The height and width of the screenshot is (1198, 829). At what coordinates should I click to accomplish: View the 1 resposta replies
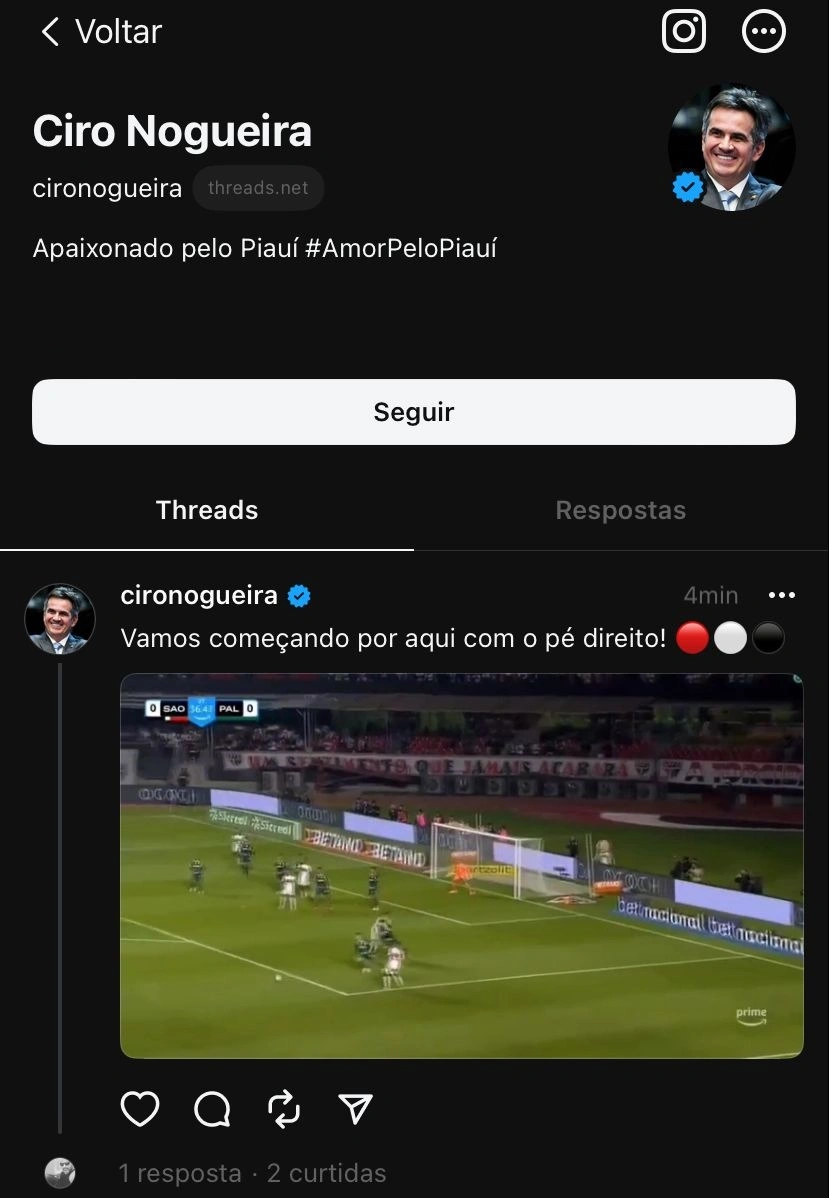[x=180, y=1173]
